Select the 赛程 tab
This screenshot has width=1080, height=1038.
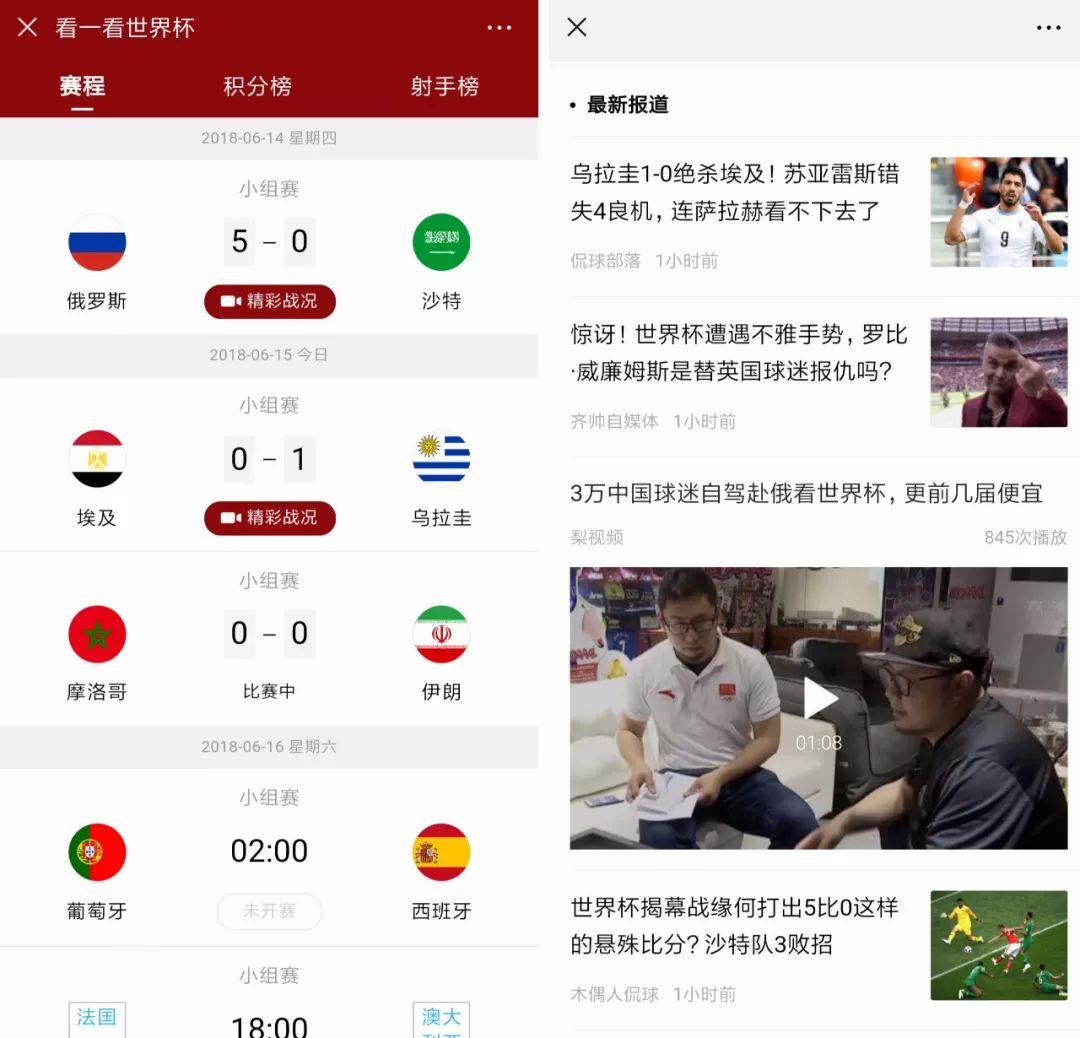pos(82,86)
